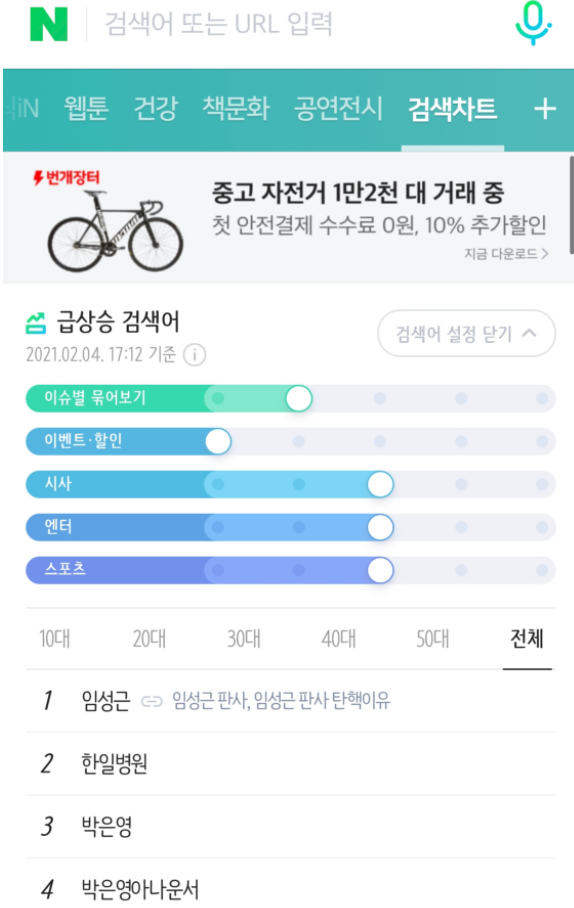Open the search term 임성근
The width and height of the screenshot is (574, 908).
coord(106,701)
